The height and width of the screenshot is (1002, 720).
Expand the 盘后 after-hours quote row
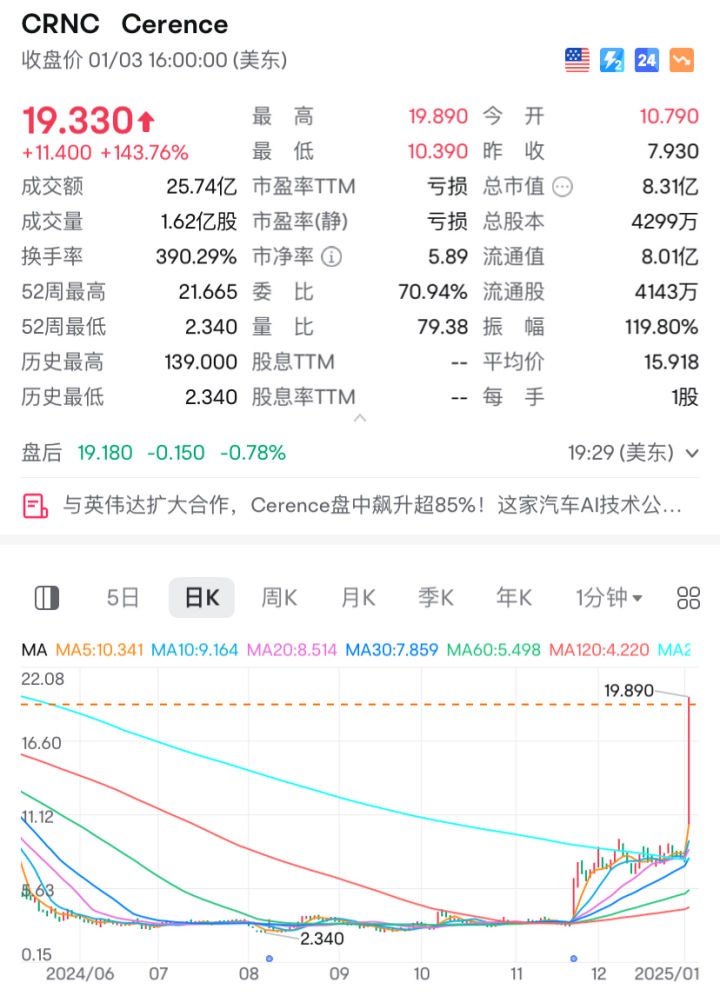tap(691, 453)
